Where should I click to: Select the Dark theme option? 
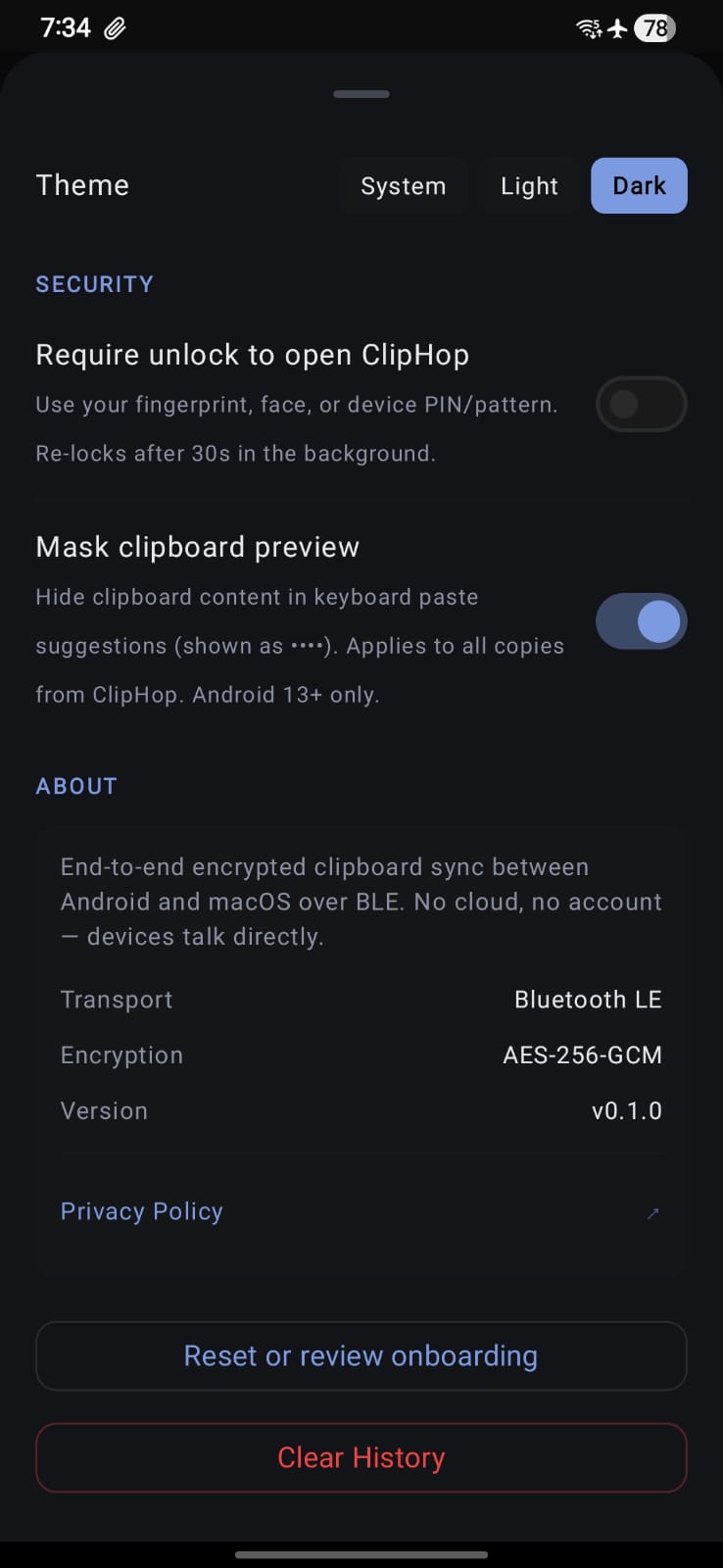[638, 185]
